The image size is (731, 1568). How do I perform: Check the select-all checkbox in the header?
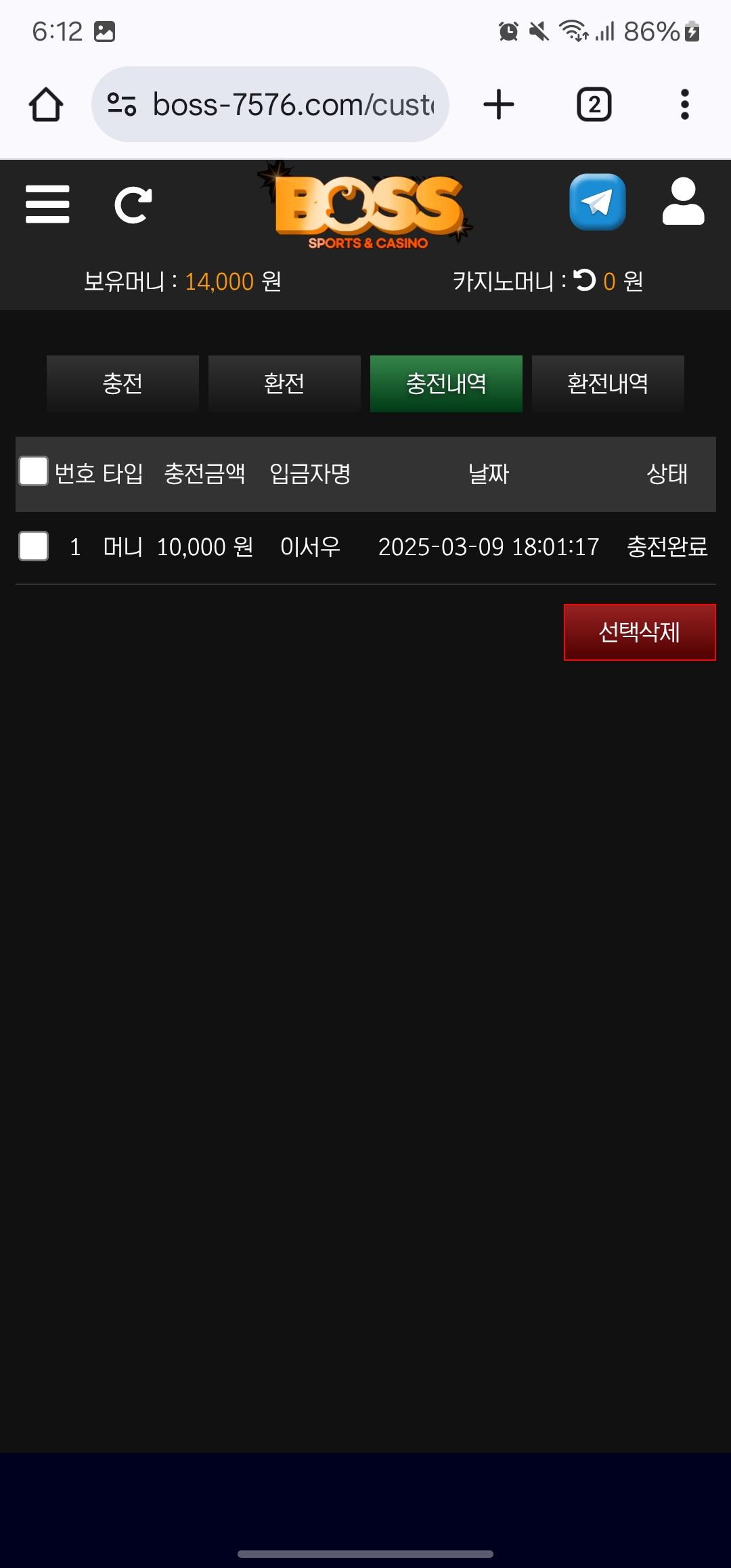34,471
